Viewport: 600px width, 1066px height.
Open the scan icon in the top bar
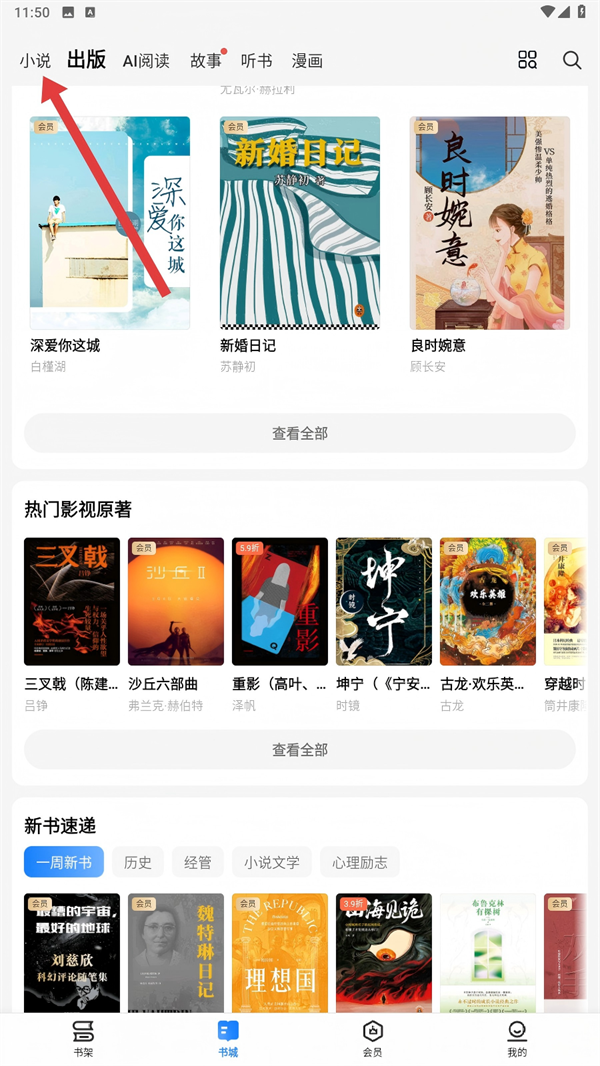coord(527,60)
